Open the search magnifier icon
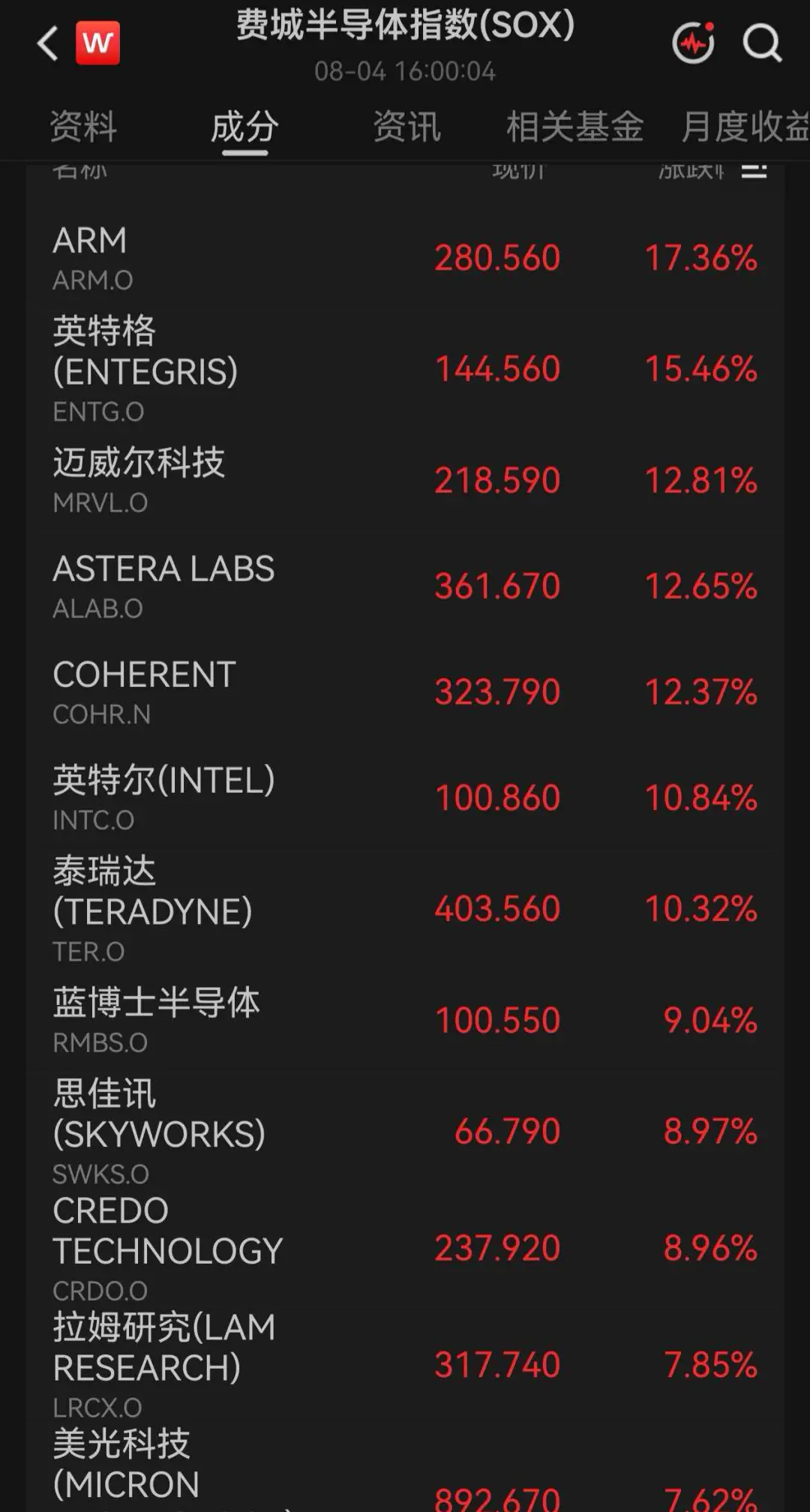810x1512 pixels. pyautogui.click(x=762, y=43)
